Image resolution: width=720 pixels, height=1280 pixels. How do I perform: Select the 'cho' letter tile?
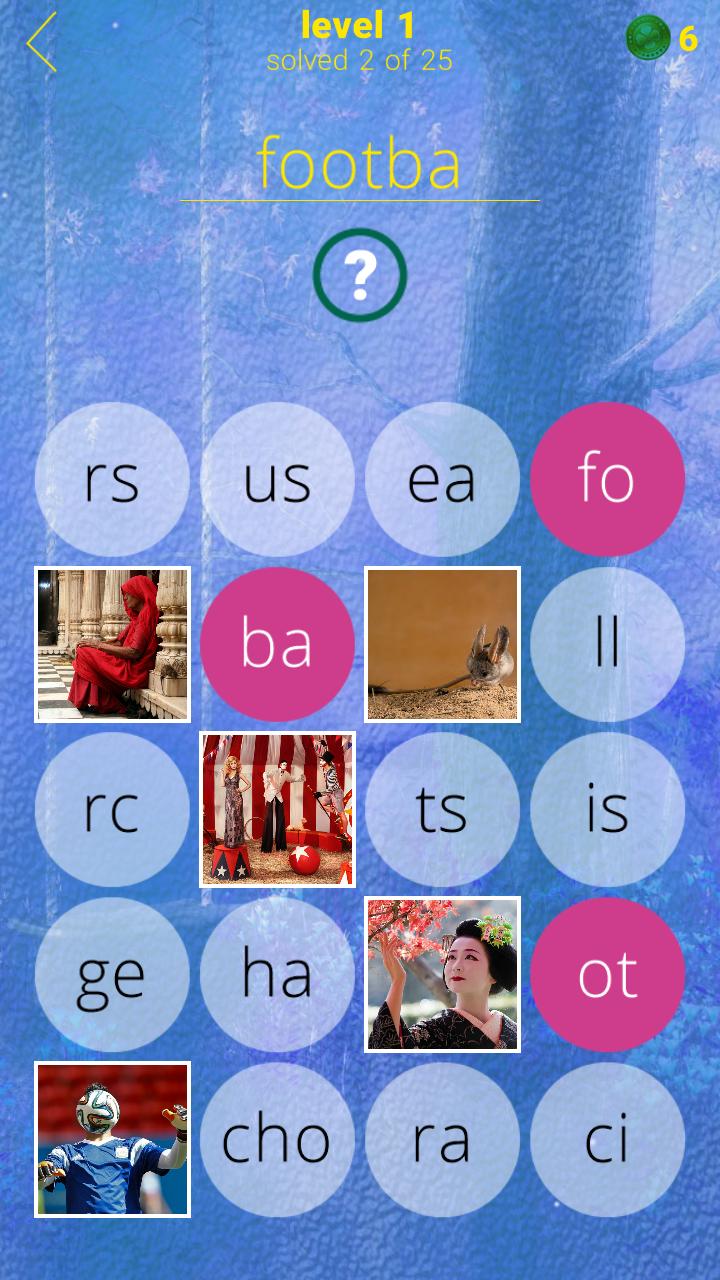click(277, 1139)
